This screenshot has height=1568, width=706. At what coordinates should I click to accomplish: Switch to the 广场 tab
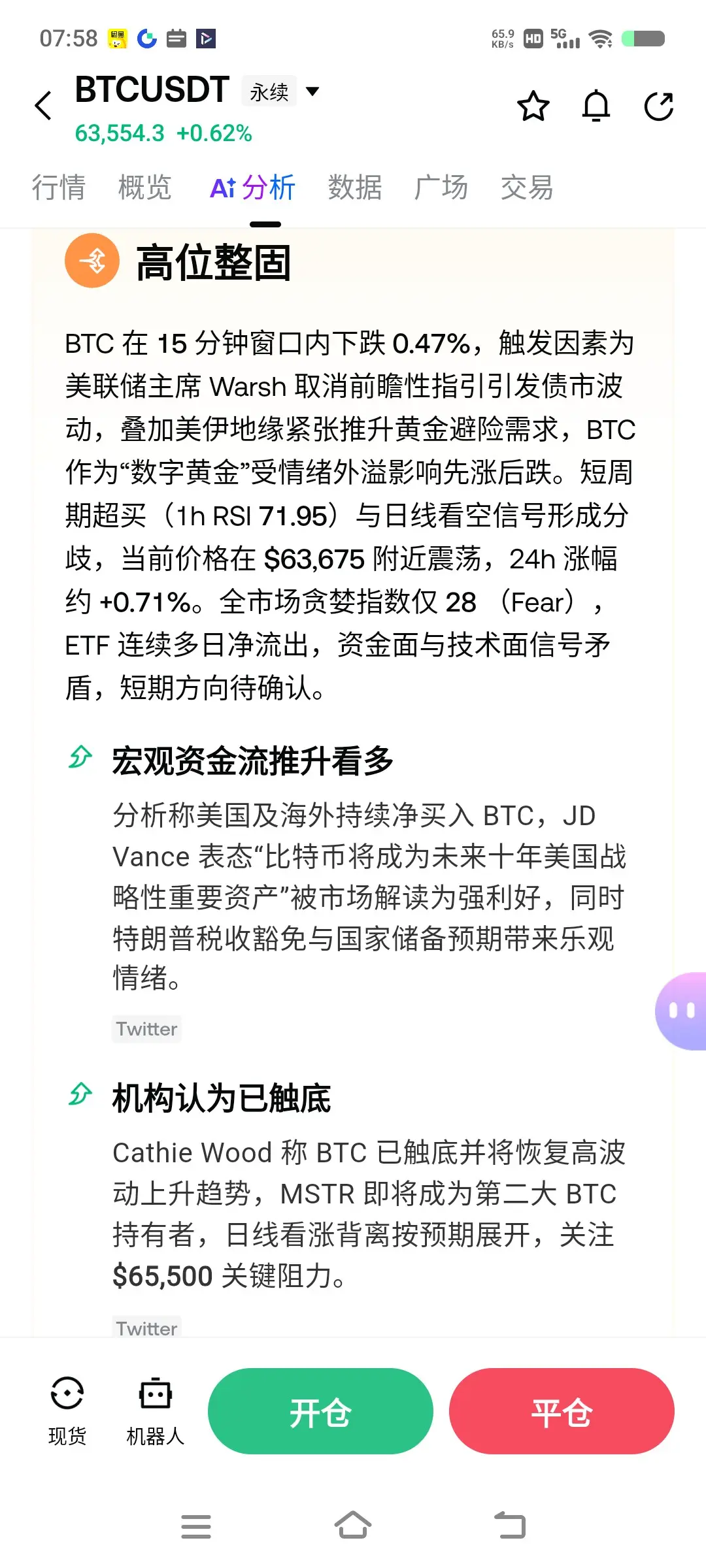(x=441, y=188)
